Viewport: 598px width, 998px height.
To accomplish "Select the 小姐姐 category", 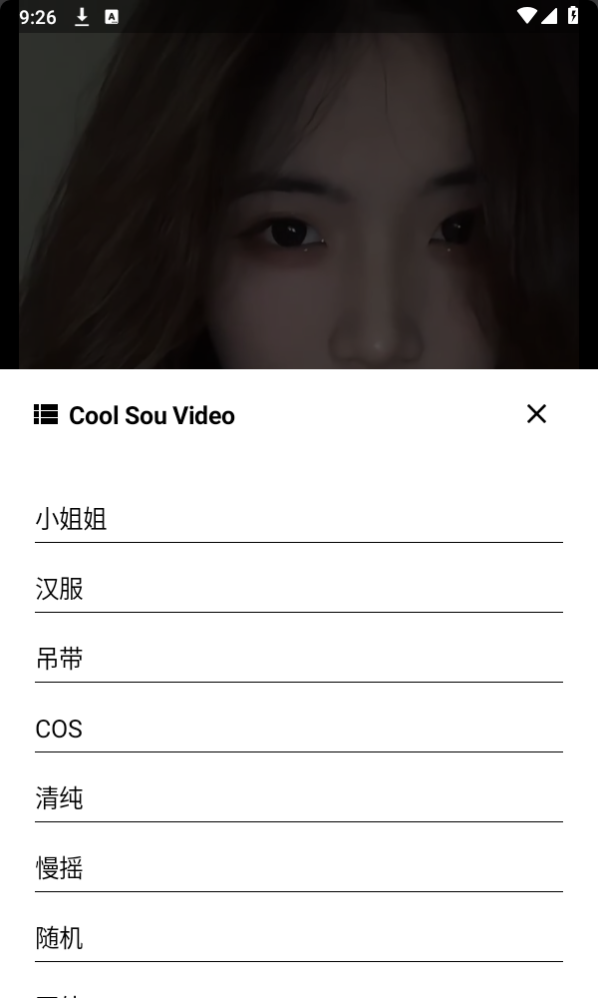I will (x=299, y=518).
